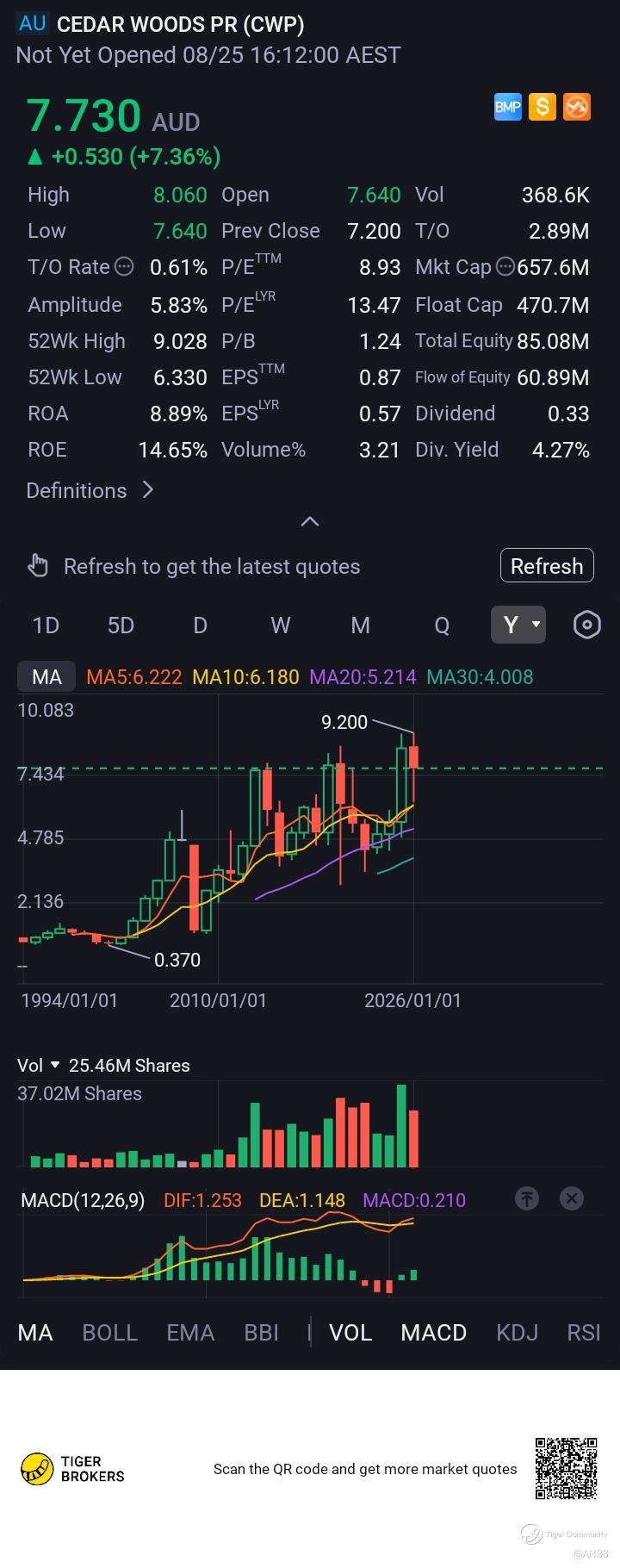620x1568 pixels.
Task: Select the W weekly chart period
Action: [281, 625]
